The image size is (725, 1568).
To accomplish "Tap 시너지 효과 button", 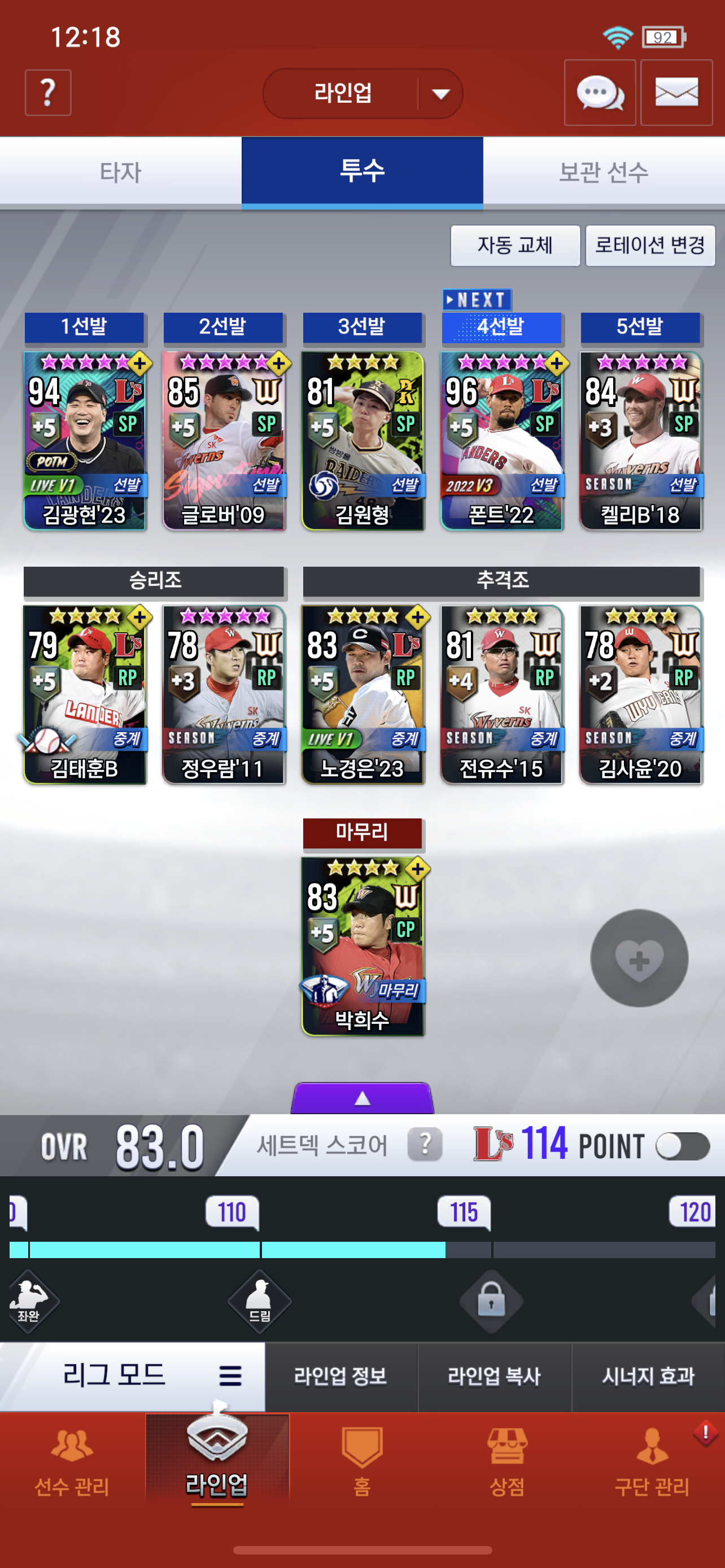I will click(x=648, y=1376).
